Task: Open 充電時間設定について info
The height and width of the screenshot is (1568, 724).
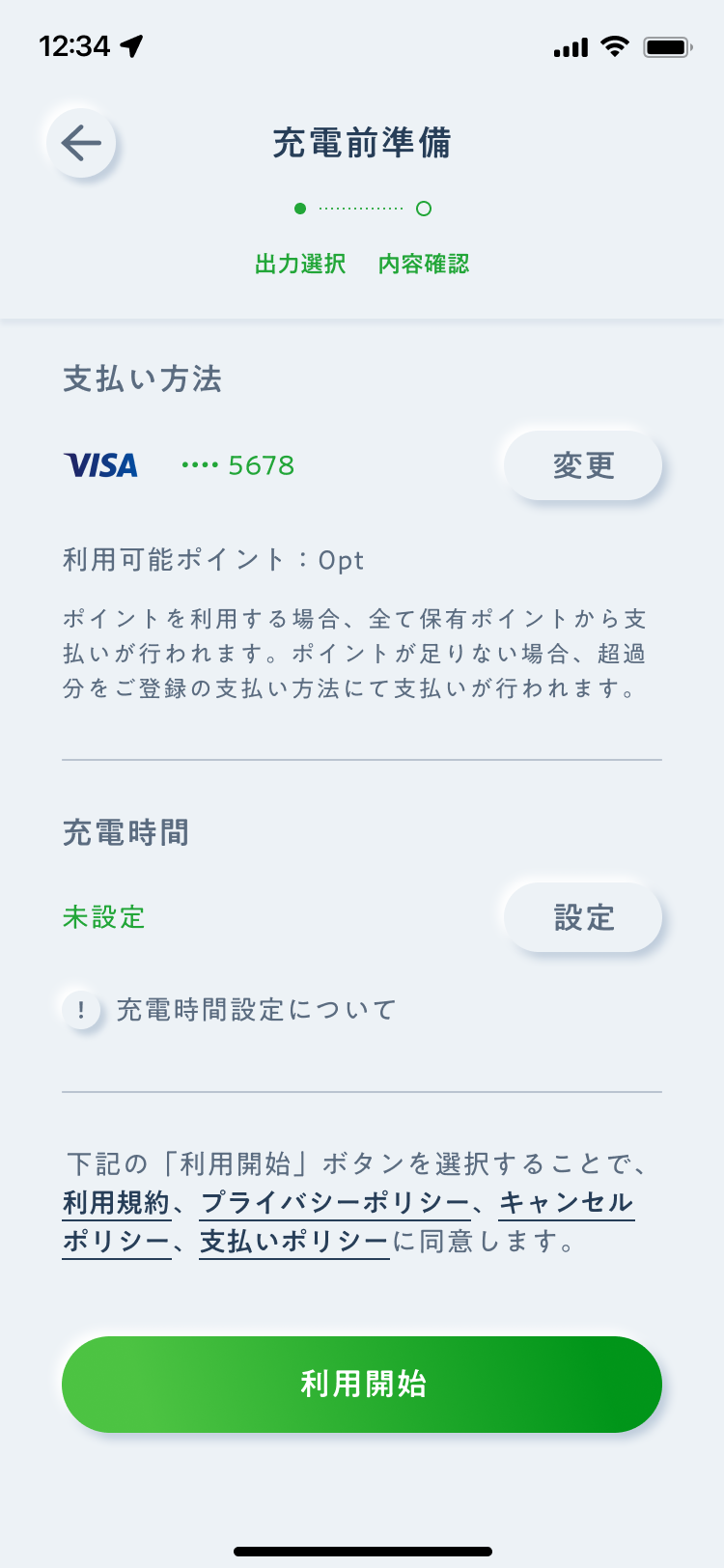Action: tap(230, 1010)
